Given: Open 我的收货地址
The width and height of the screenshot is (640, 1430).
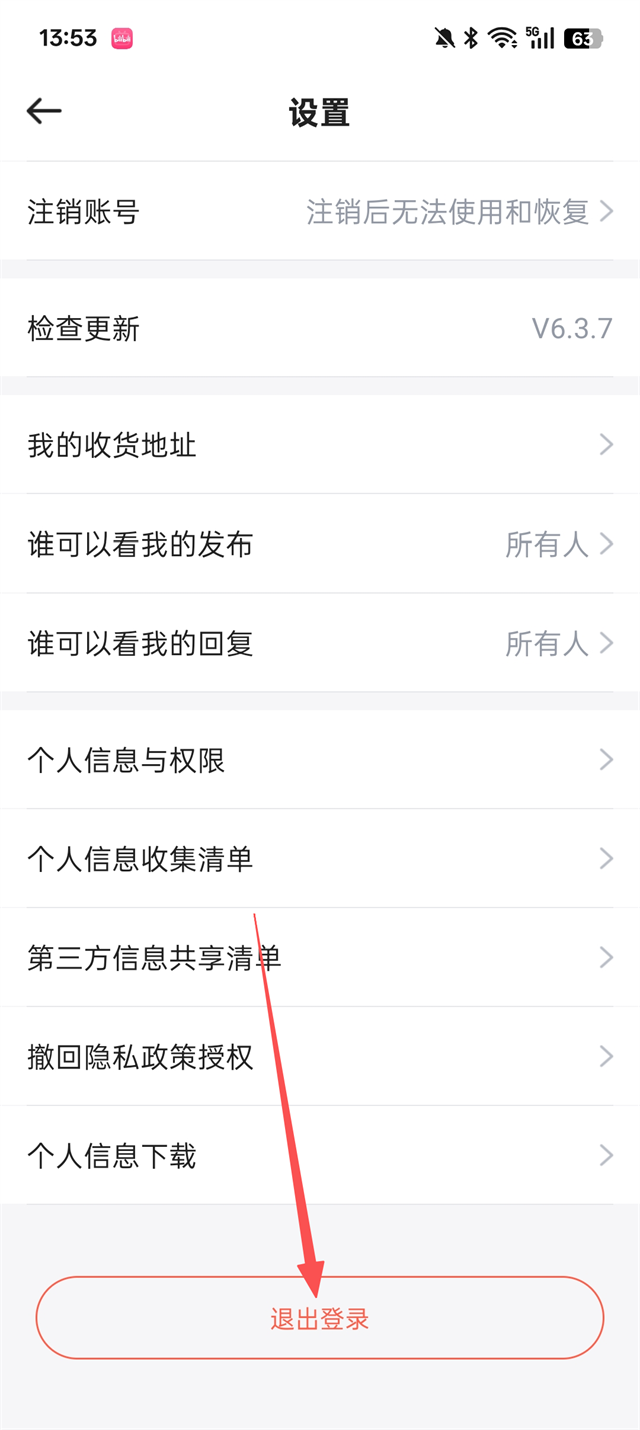Looking at the screenshot, I should tap(320, 445).
